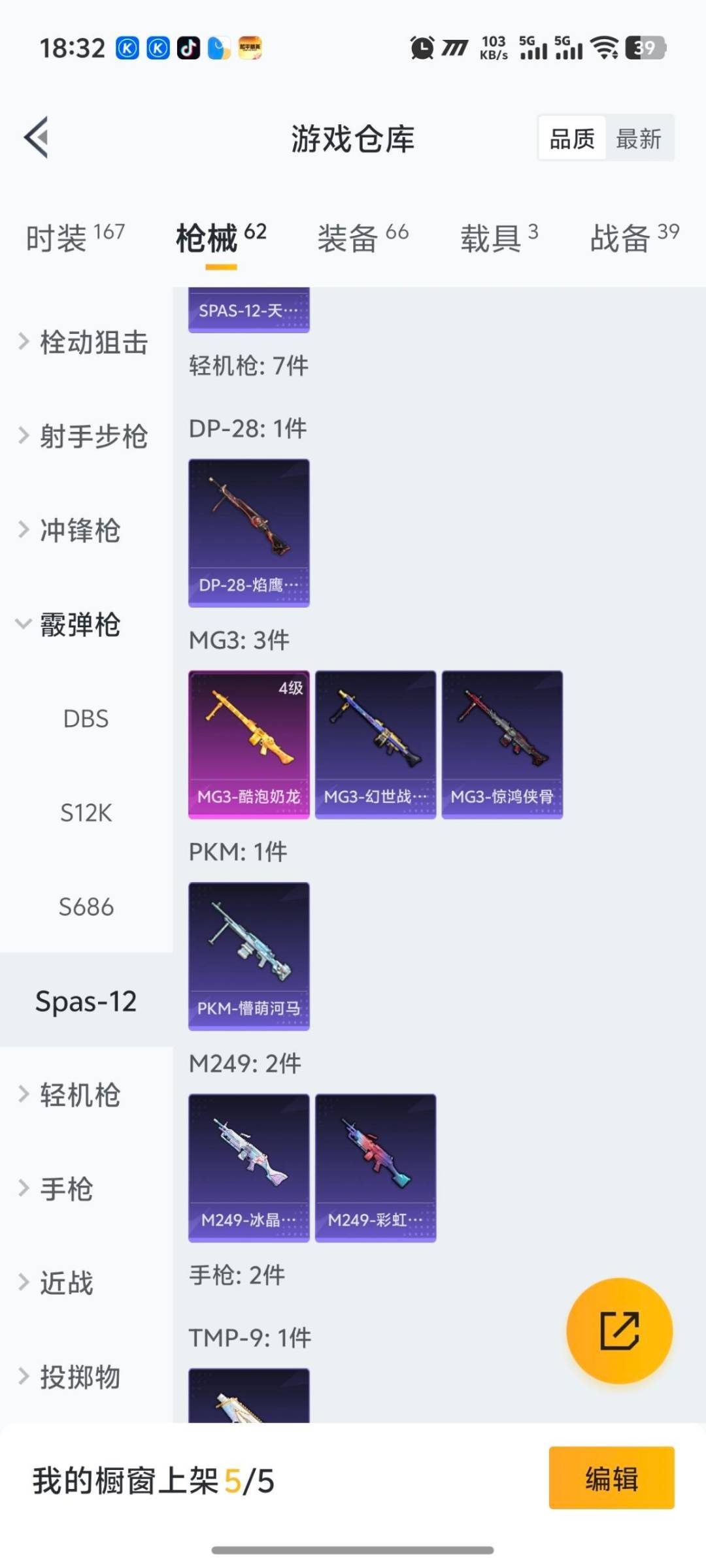The height and width of the screenshot is (1568, 706).
Task: Select the MG3-酷泡奶龙 gold skin card
Action: click(249, 742)
